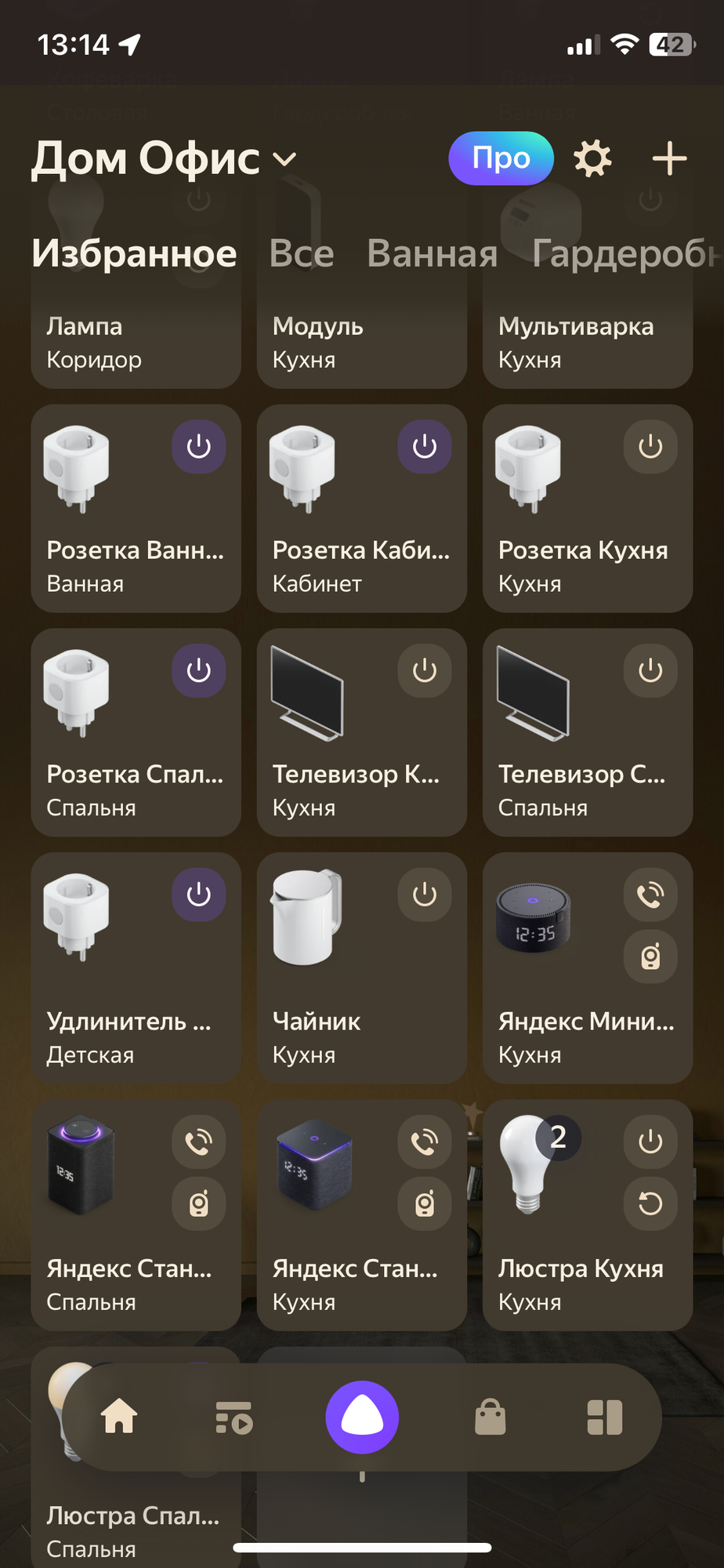Viewport: 724px width, 1568px height.
Task: Toggle power for Розетка Ванная
Action: (199, 447)
